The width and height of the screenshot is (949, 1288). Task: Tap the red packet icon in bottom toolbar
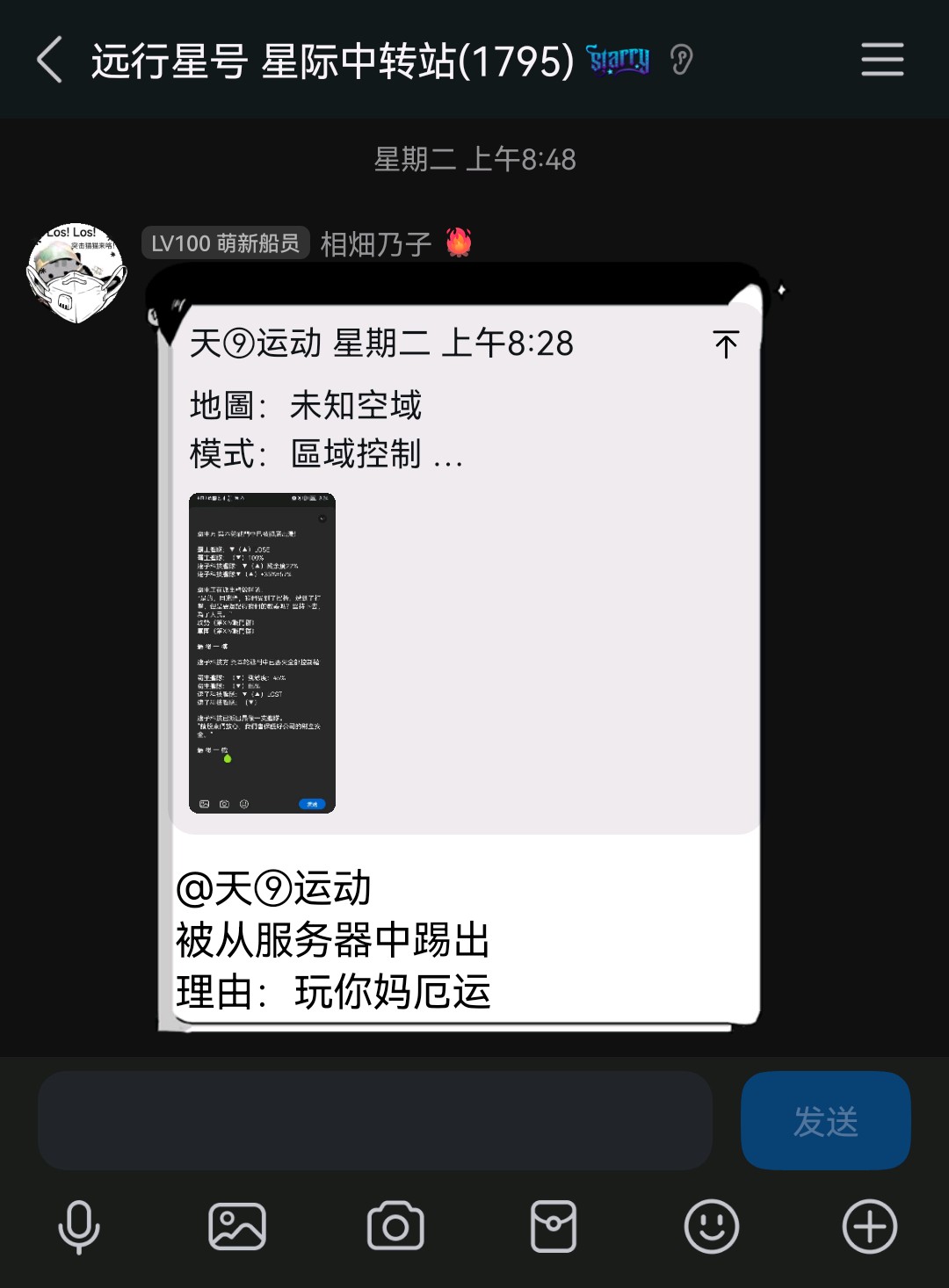point(553,1226)
